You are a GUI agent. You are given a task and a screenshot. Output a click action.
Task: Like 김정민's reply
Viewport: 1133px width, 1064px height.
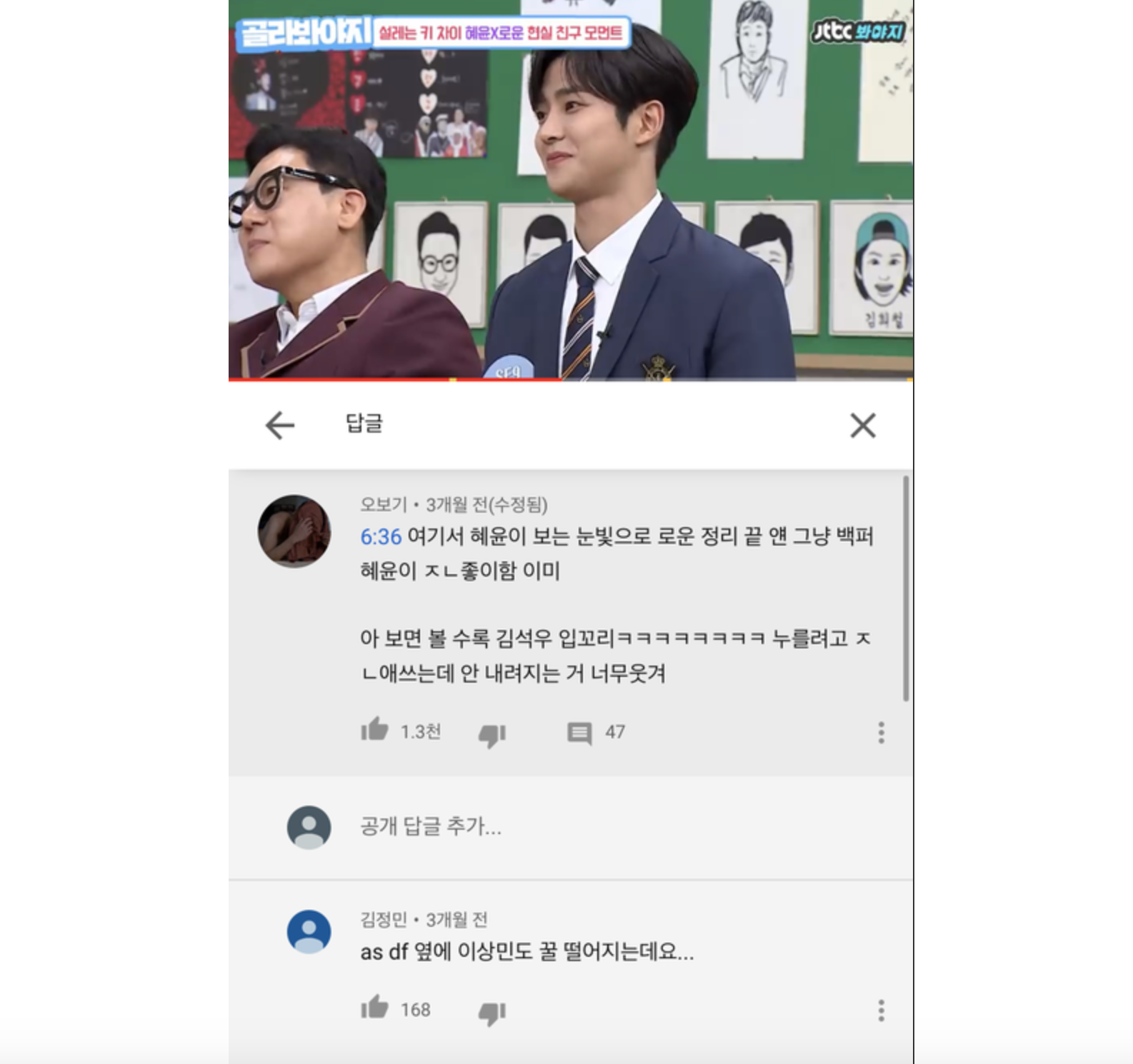tap(374, 1008)
